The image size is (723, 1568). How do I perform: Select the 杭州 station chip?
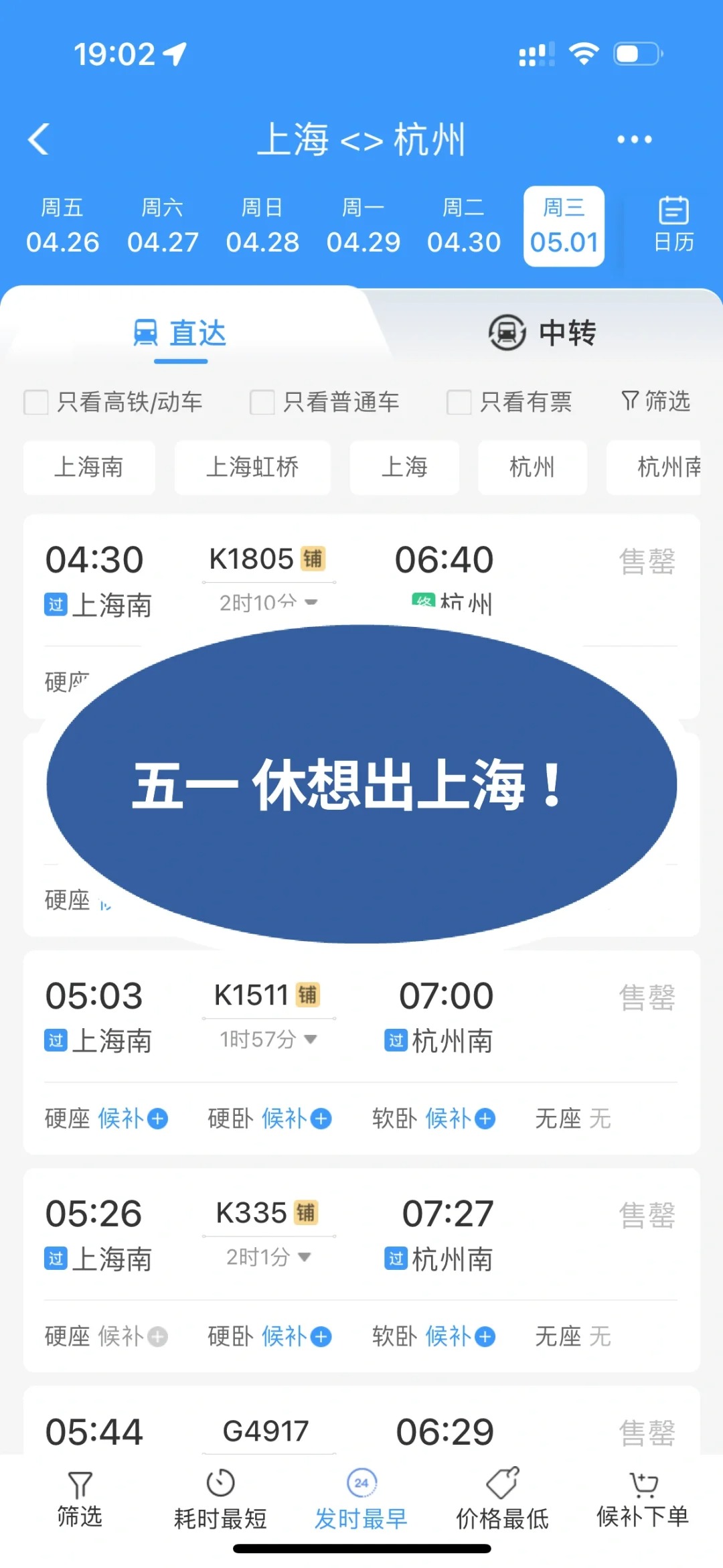532,468
